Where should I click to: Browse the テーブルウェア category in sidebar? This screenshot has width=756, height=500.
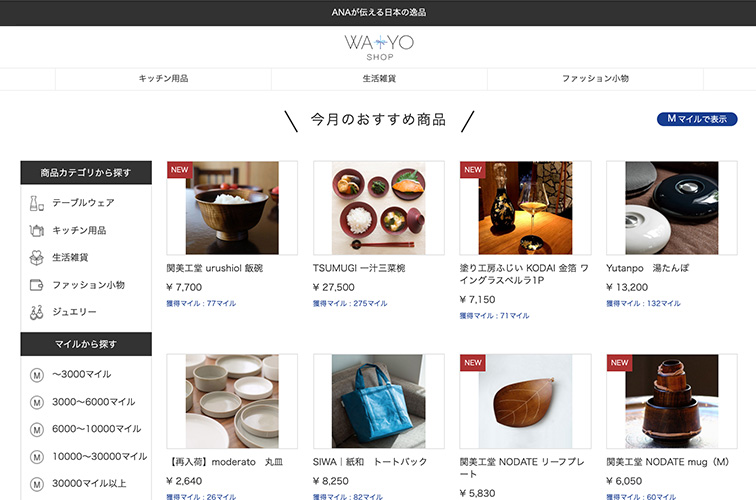coord(83,203)
